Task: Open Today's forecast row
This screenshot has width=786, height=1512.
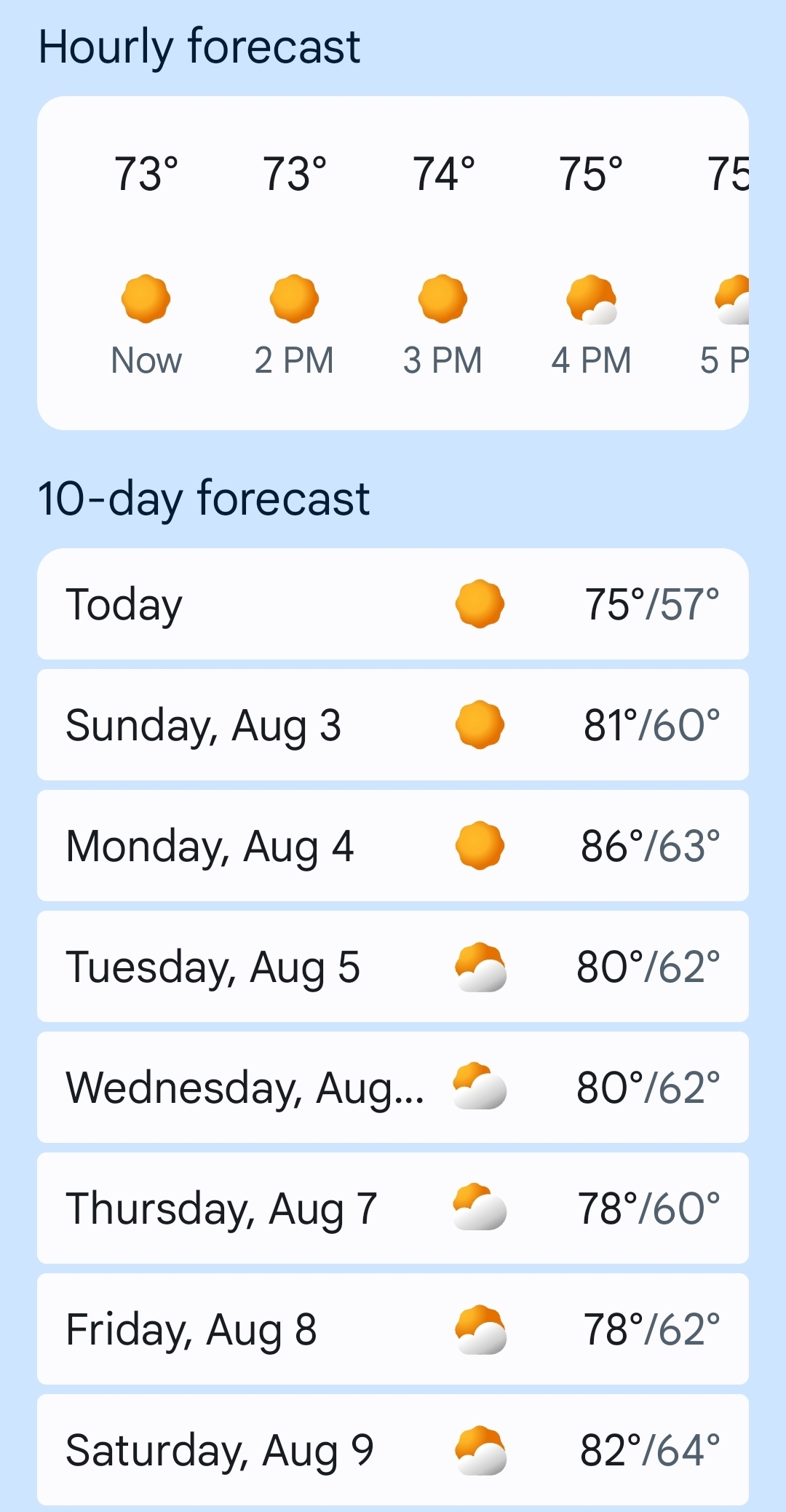Action: [x=393, y=603]
